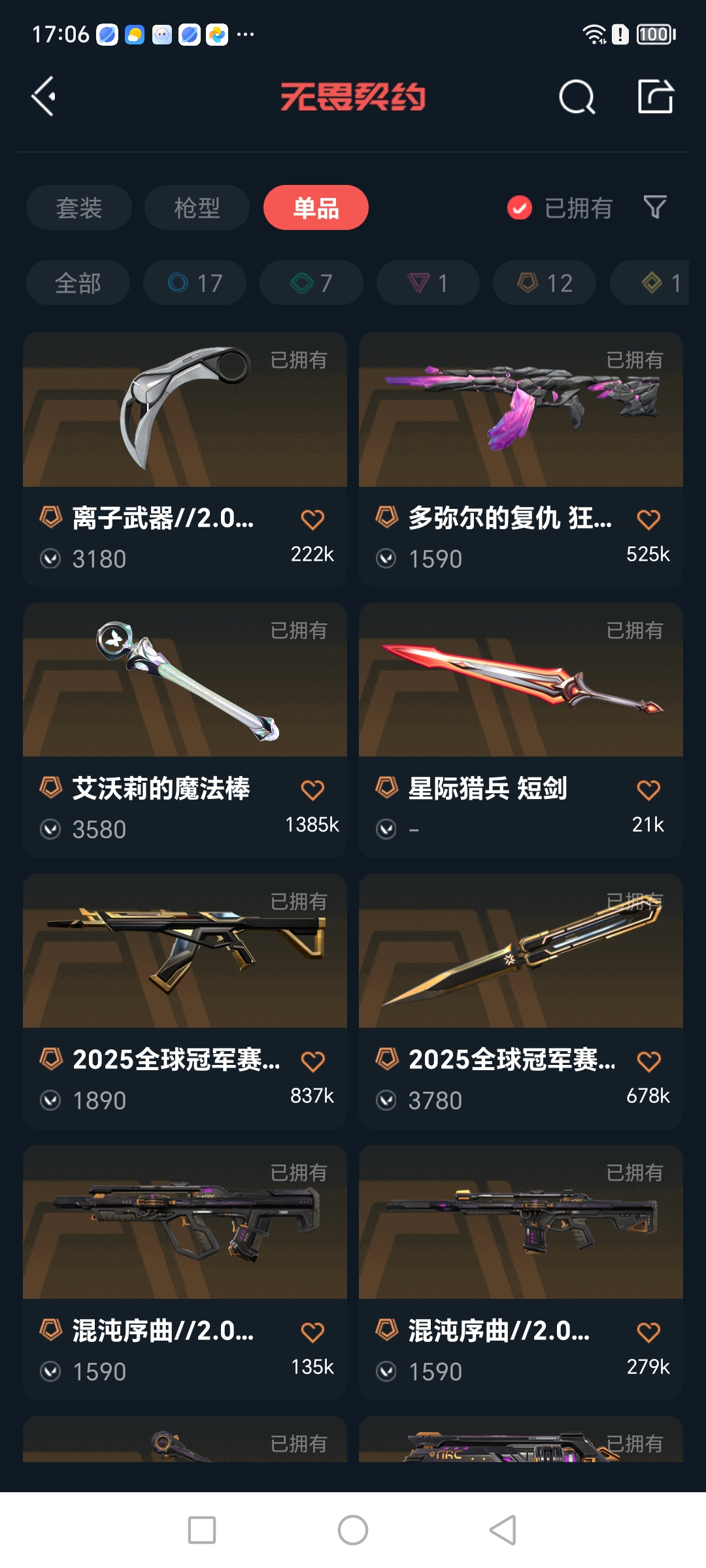Select the 全部 chip
This screenshot has width=706, height=1568.
pyautogui.click(x=78, y=283)
